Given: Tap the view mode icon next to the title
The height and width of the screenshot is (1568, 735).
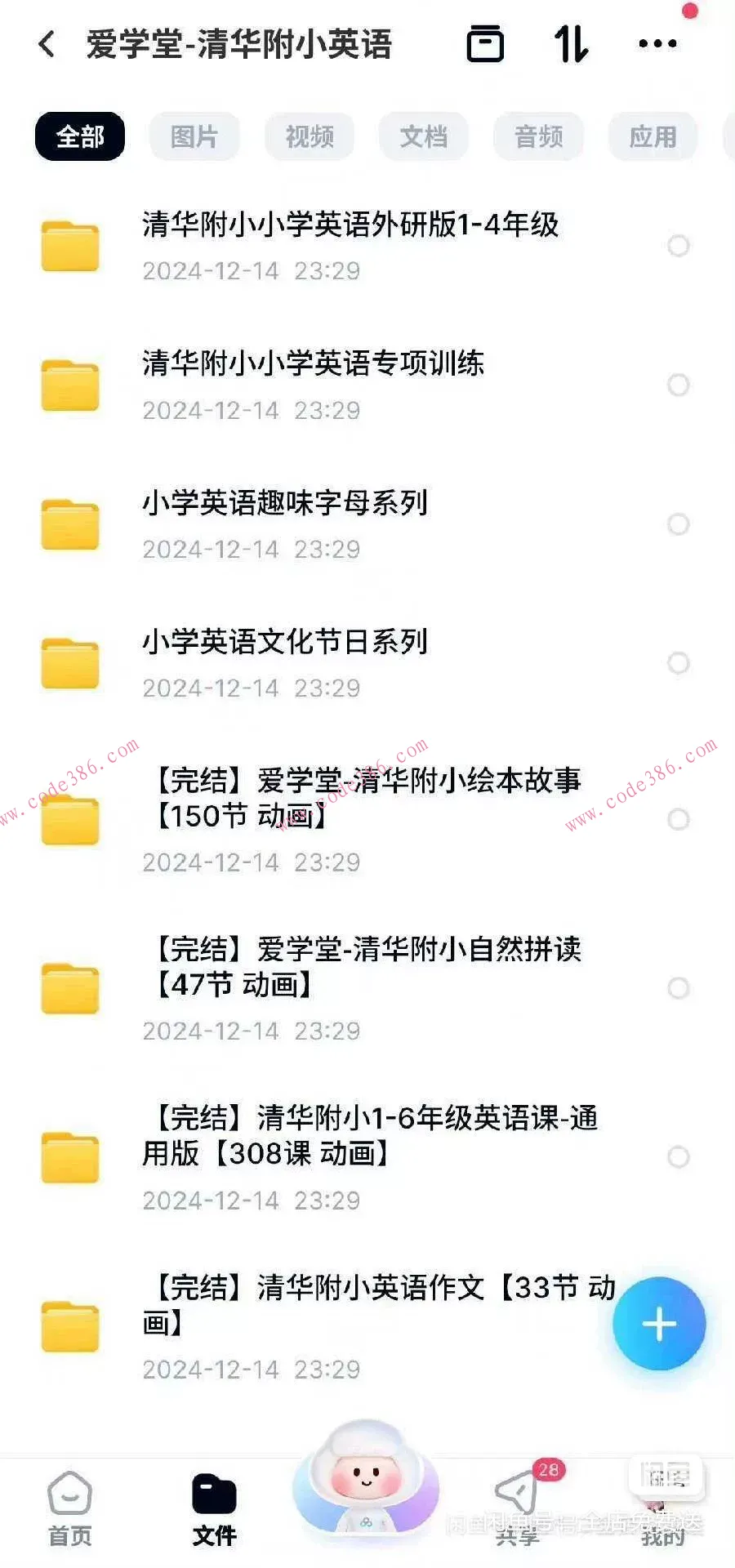Looking at the screenshot, I should click(x=485, y=42).
